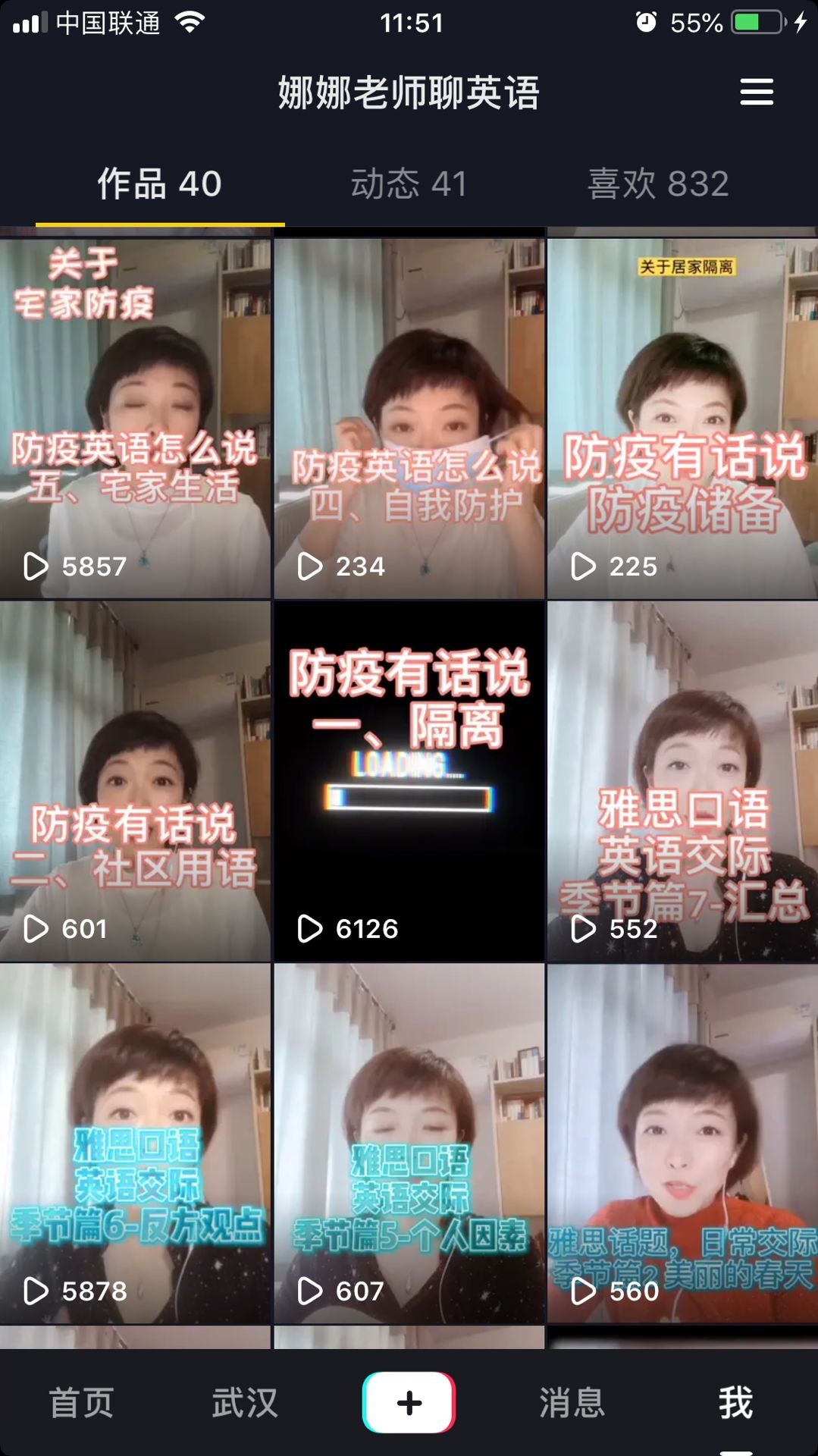This screenshot has width=818, height=1456.
Task: Tap the plus button to create a video
Action: point(409,1402)
